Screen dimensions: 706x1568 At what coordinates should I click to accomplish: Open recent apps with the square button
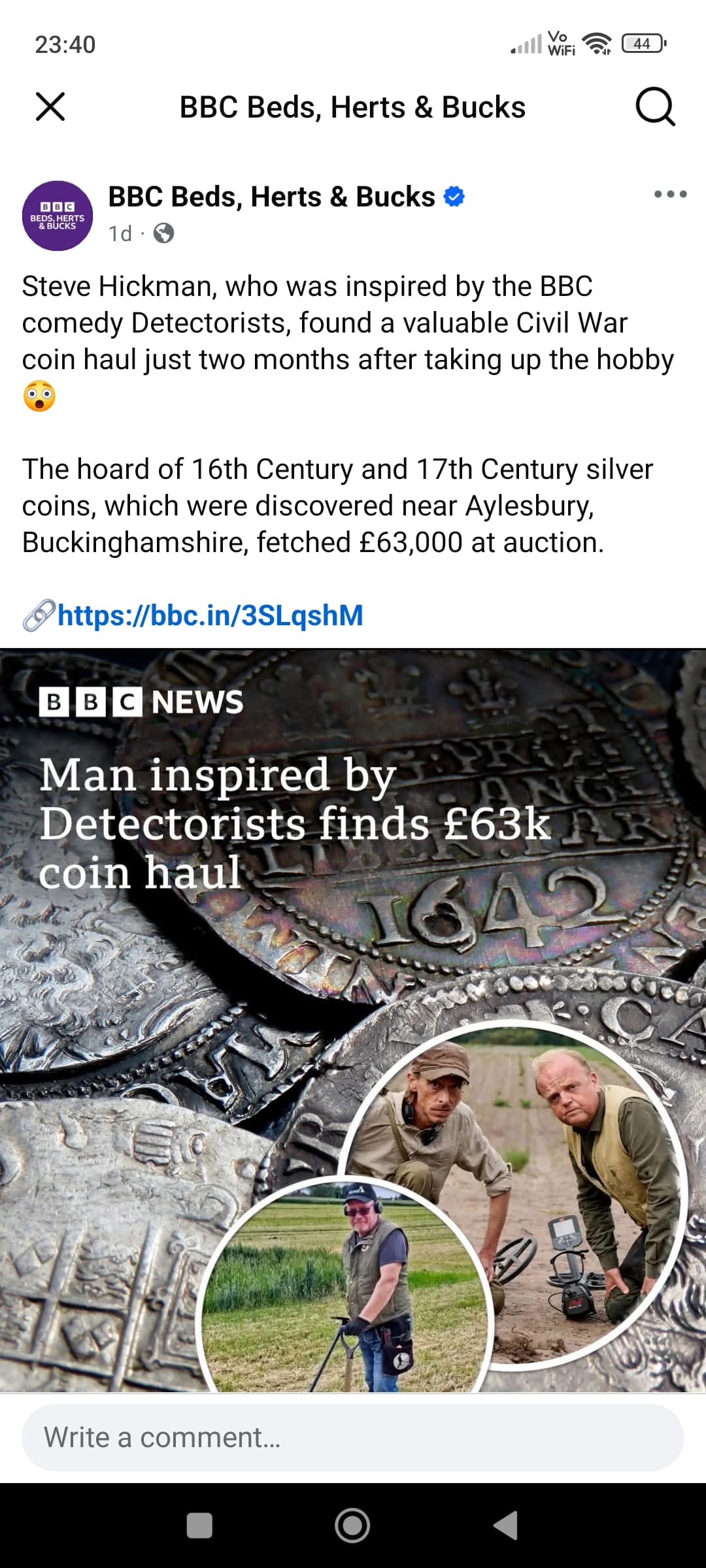199,1526
